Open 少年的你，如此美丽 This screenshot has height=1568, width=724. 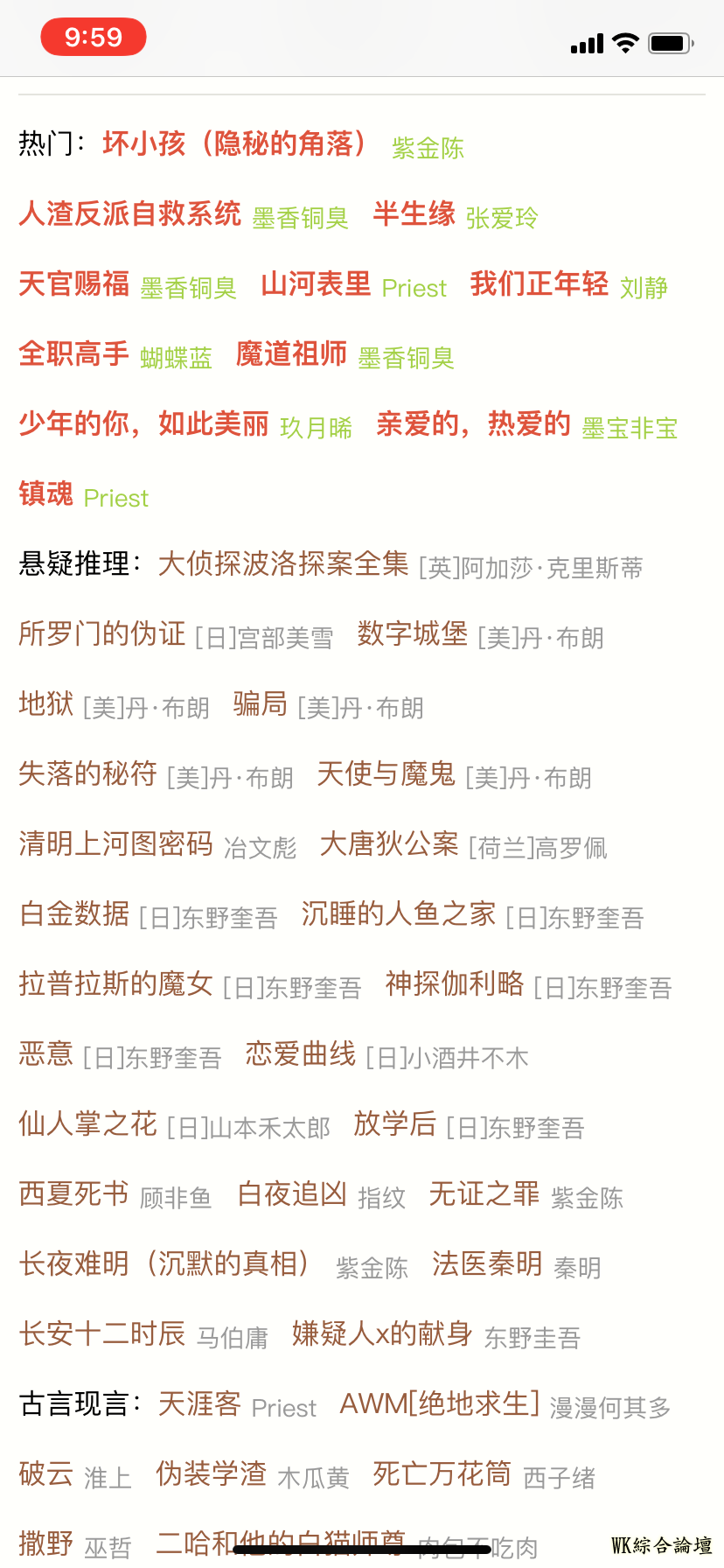[x=143, y=423]
